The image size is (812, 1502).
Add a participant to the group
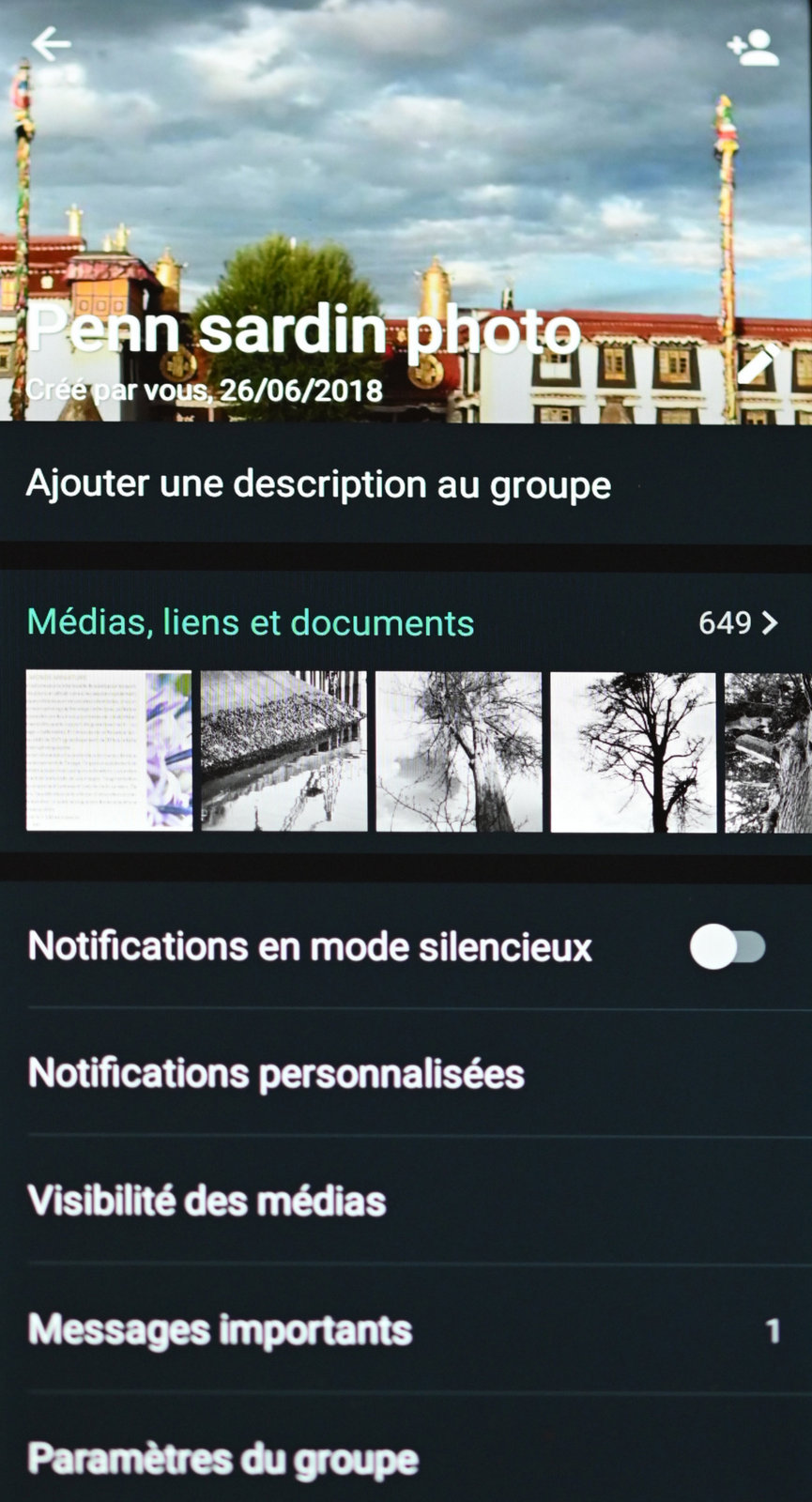coord(753,48)
